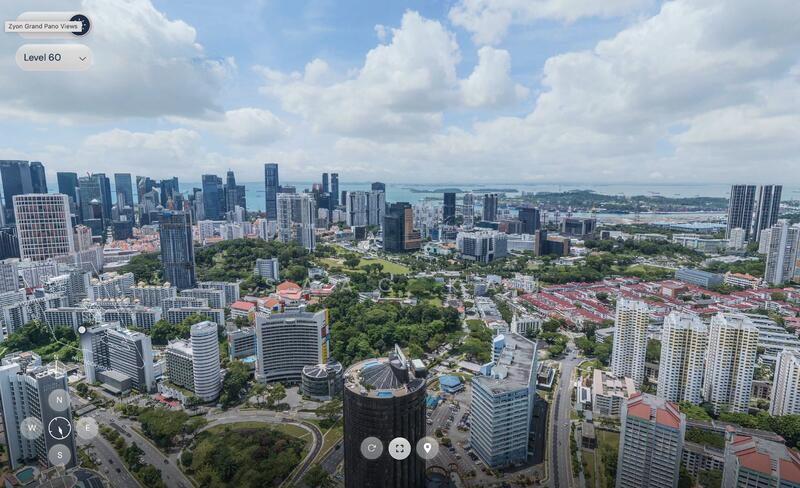Tap the center compass dial

59,428
